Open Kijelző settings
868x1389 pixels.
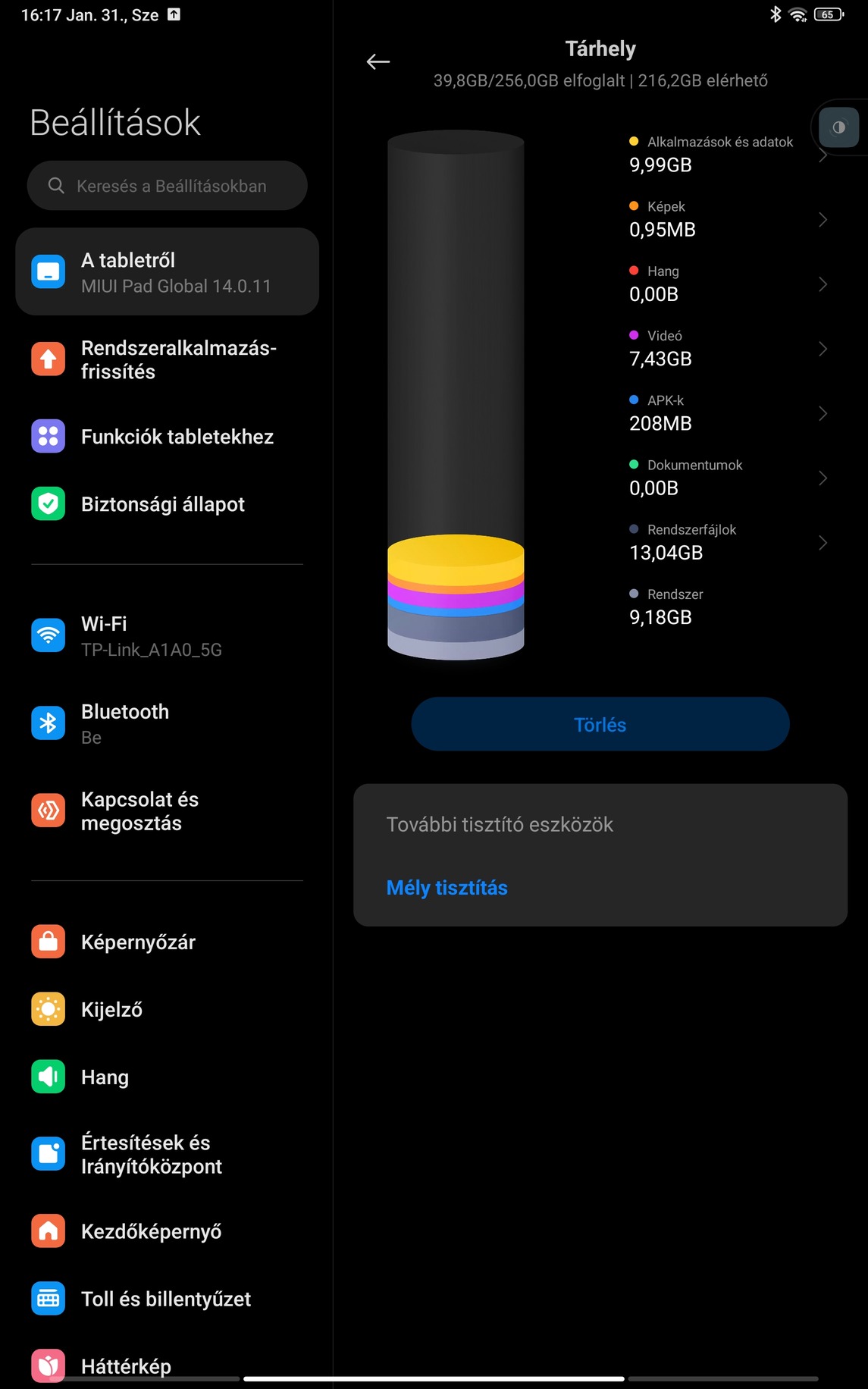167,1010
